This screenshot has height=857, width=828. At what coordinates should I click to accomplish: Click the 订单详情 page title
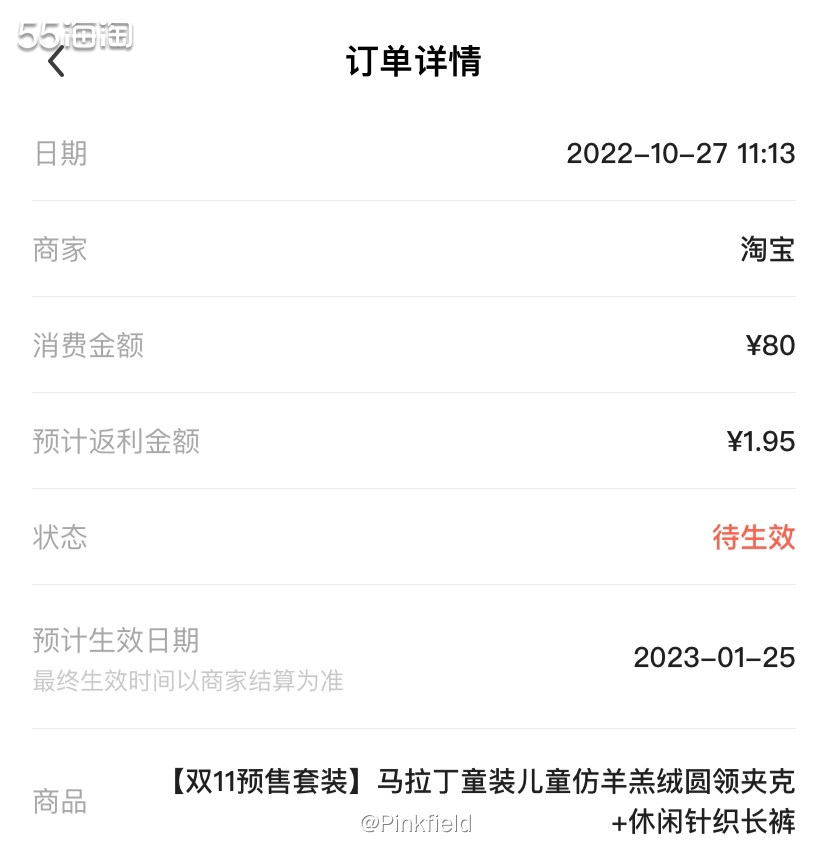coord(414,62)
